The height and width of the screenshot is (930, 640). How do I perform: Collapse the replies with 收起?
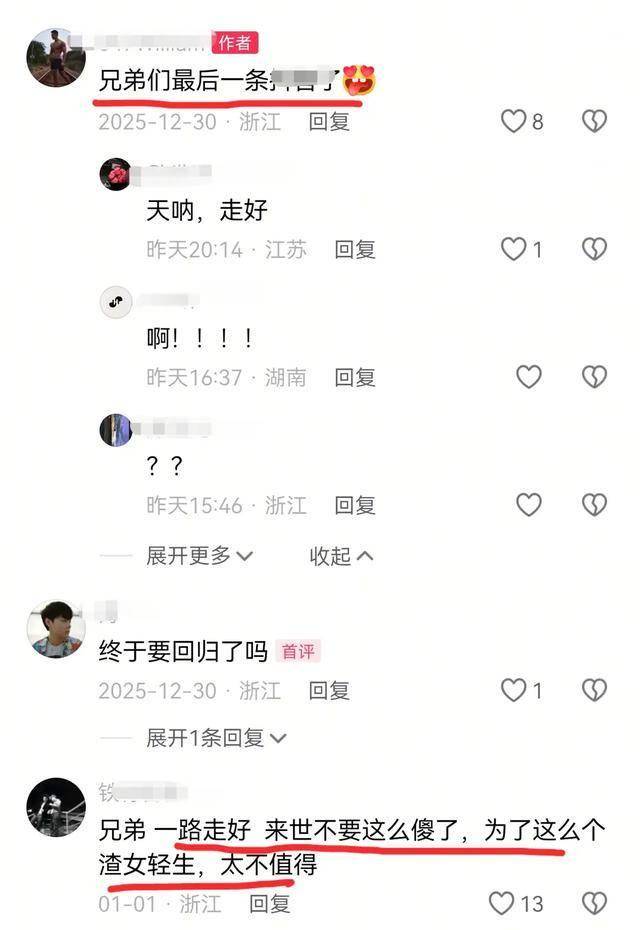tap(341, 555)
